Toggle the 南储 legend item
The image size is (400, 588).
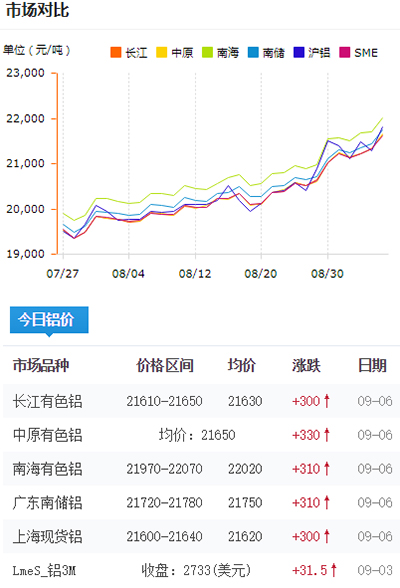pyautogui.click(x=267, y=52)
